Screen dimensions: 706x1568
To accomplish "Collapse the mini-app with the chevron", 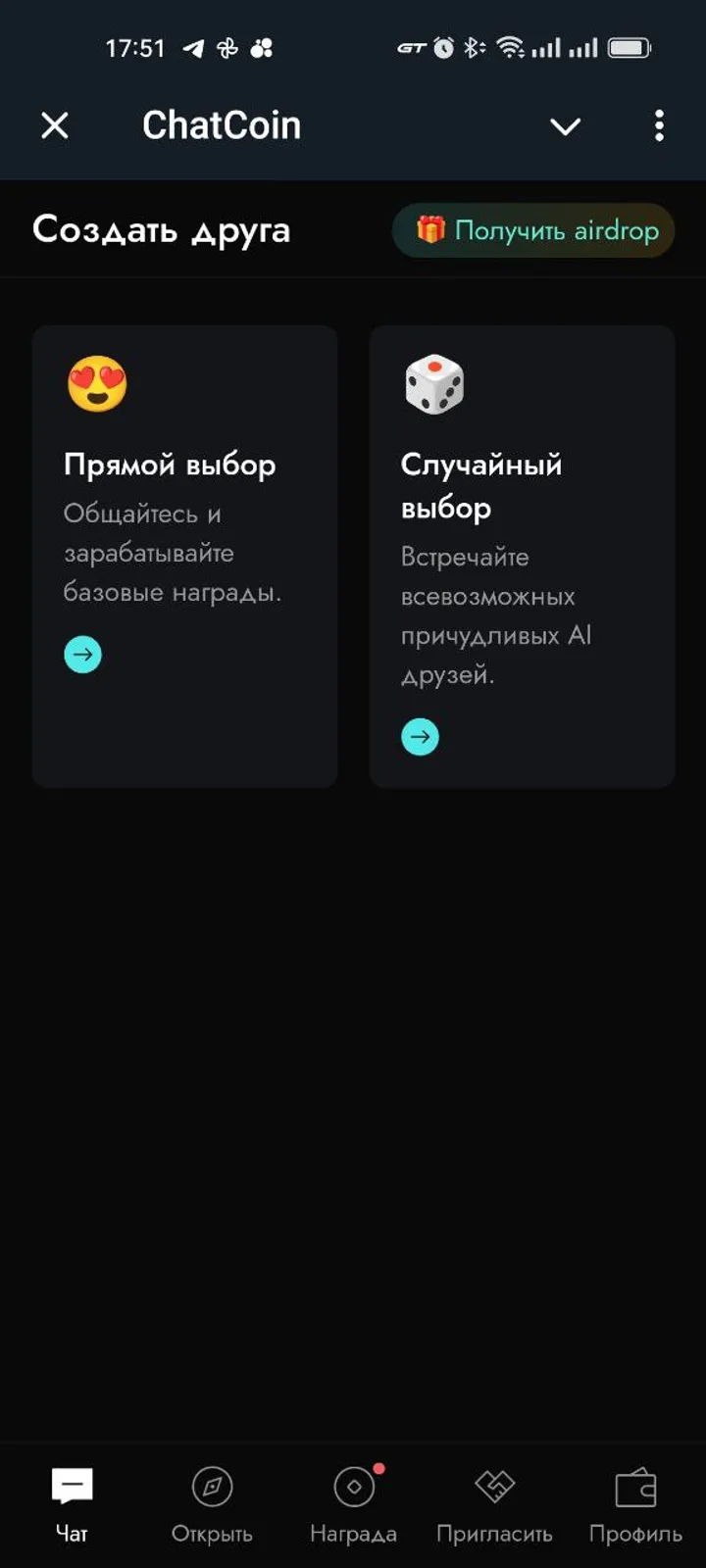I will point(566,126).
